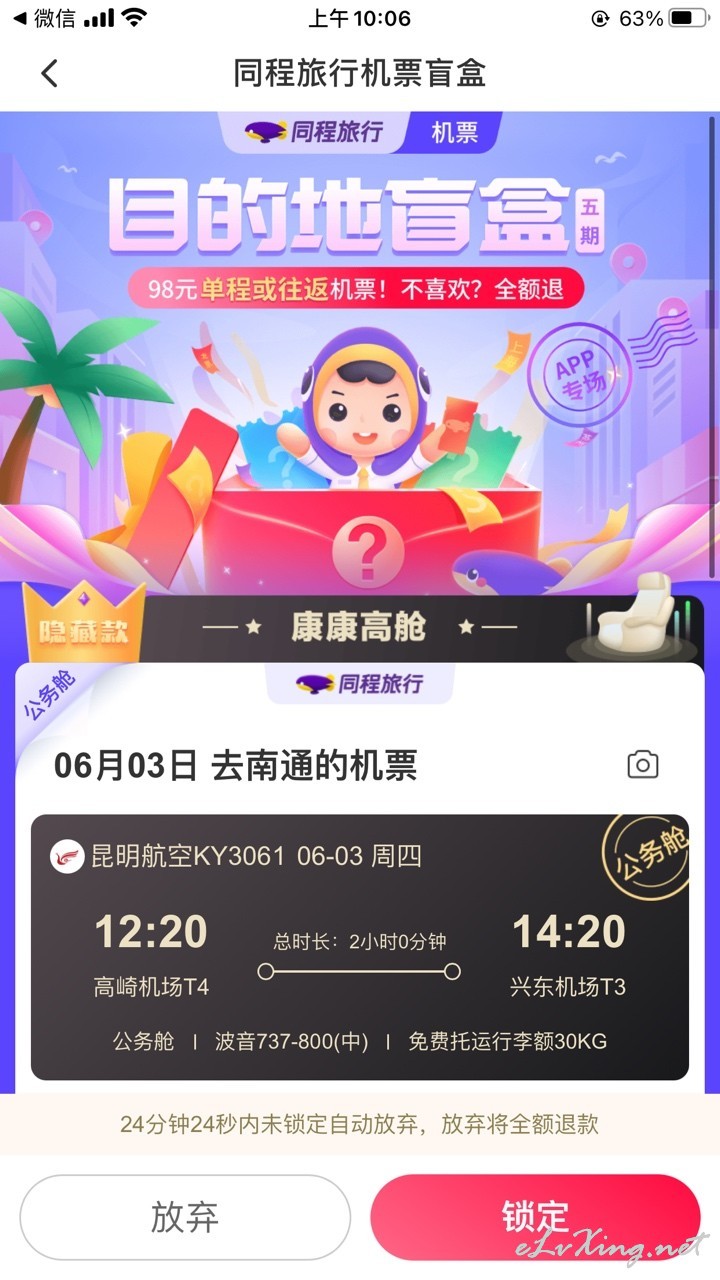Open the KY3061 flight card details

point(360,947)
